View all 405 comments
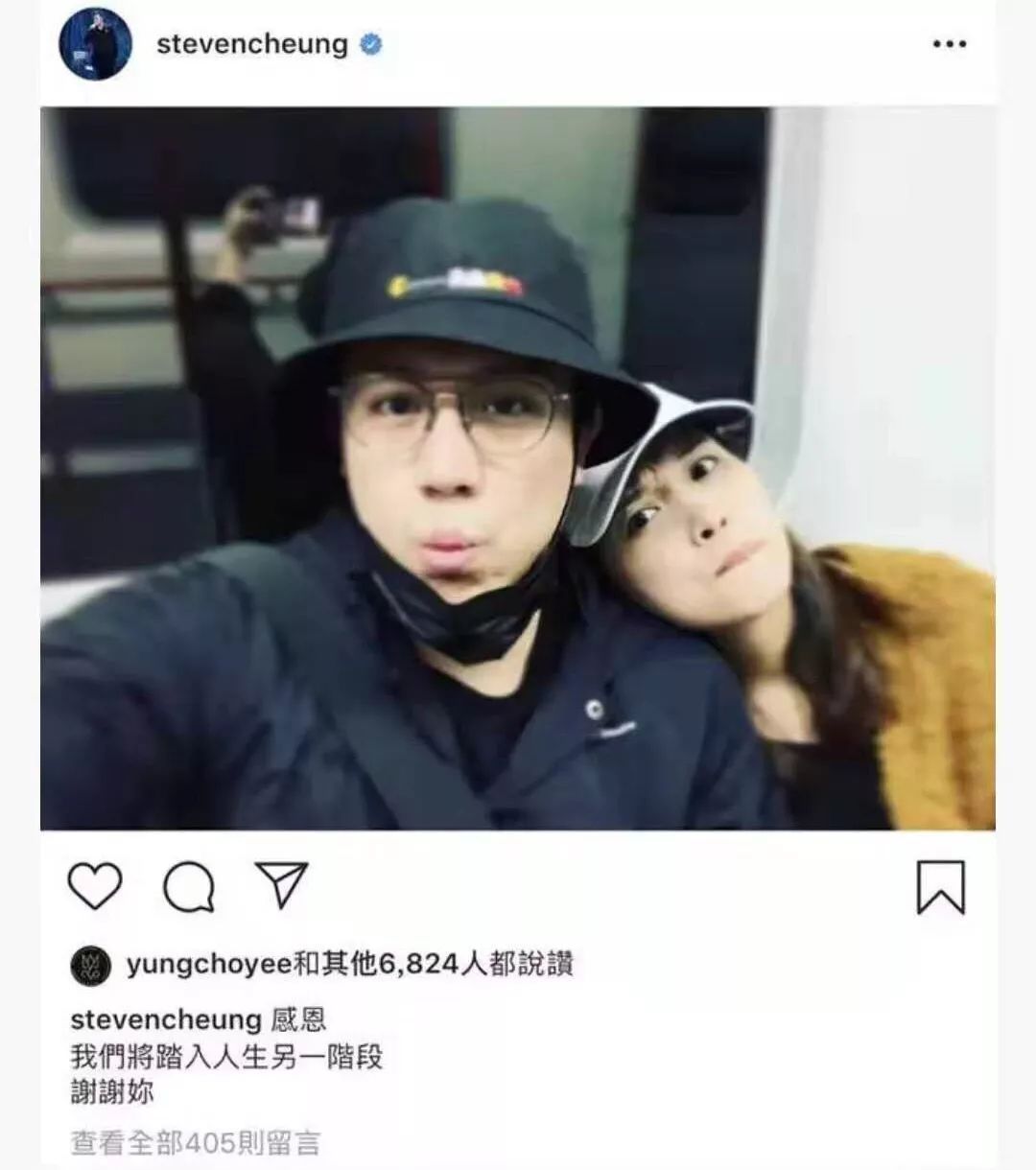Image resolution: width=1036 pixels, height=1170 pixels. (196, 1142)
